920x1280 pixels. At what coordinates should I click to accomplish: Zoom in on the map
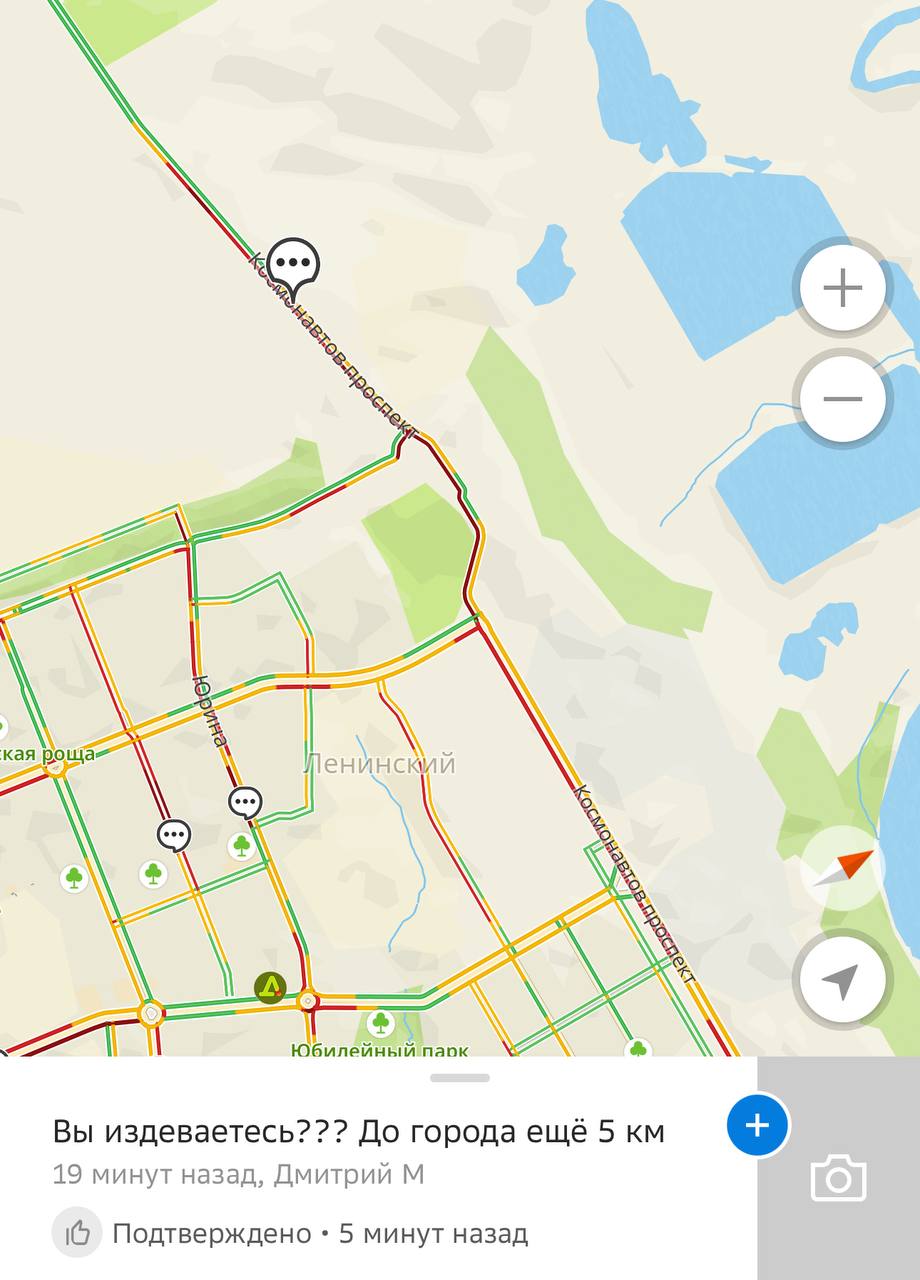(x=842, y=289)
